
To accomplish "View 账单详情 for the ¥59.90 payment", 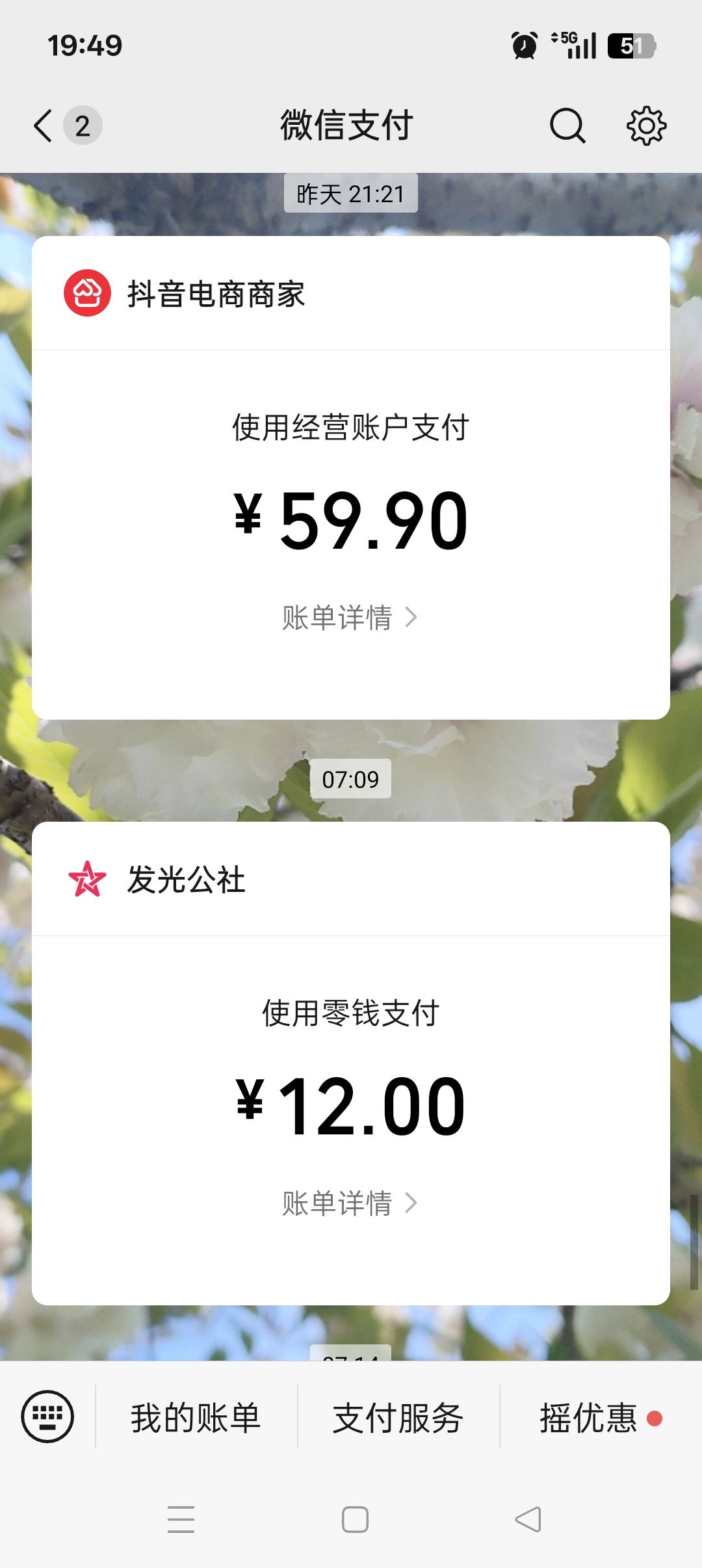I will (x=350, y=618).
